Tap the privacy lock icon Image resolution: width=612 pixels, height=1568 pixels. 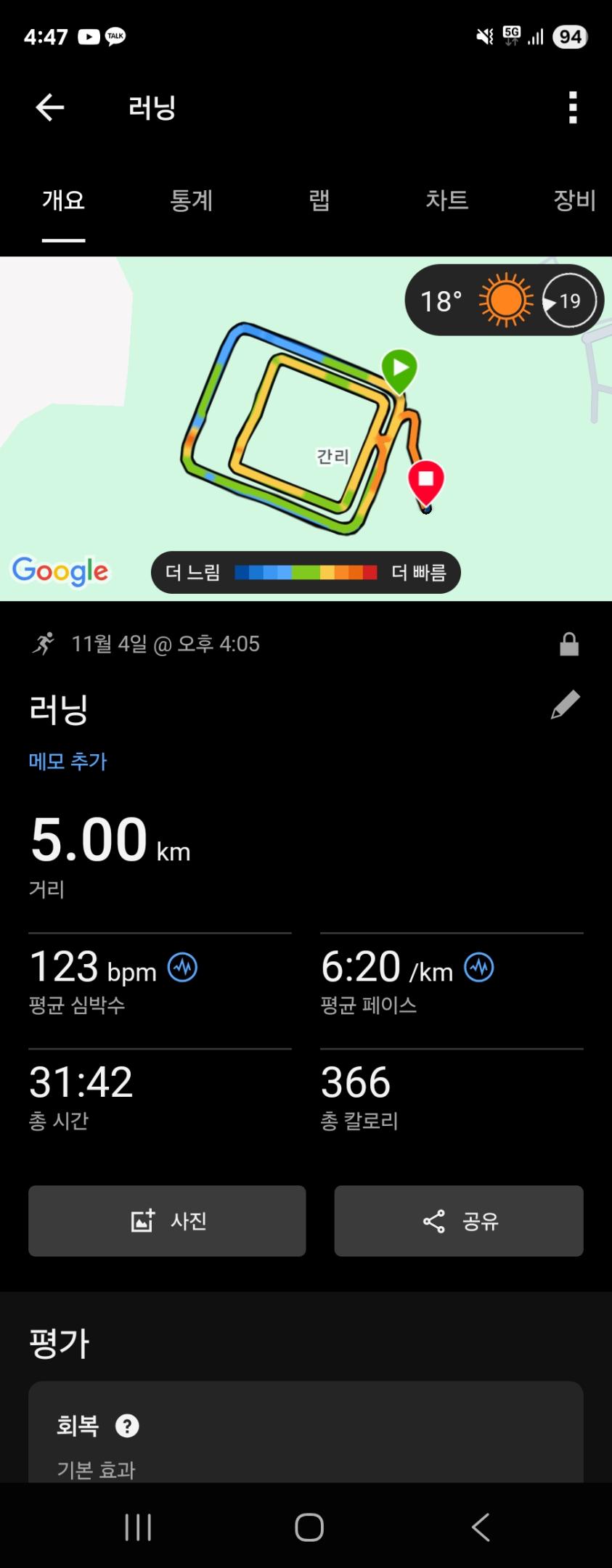(x=571, y=643)
